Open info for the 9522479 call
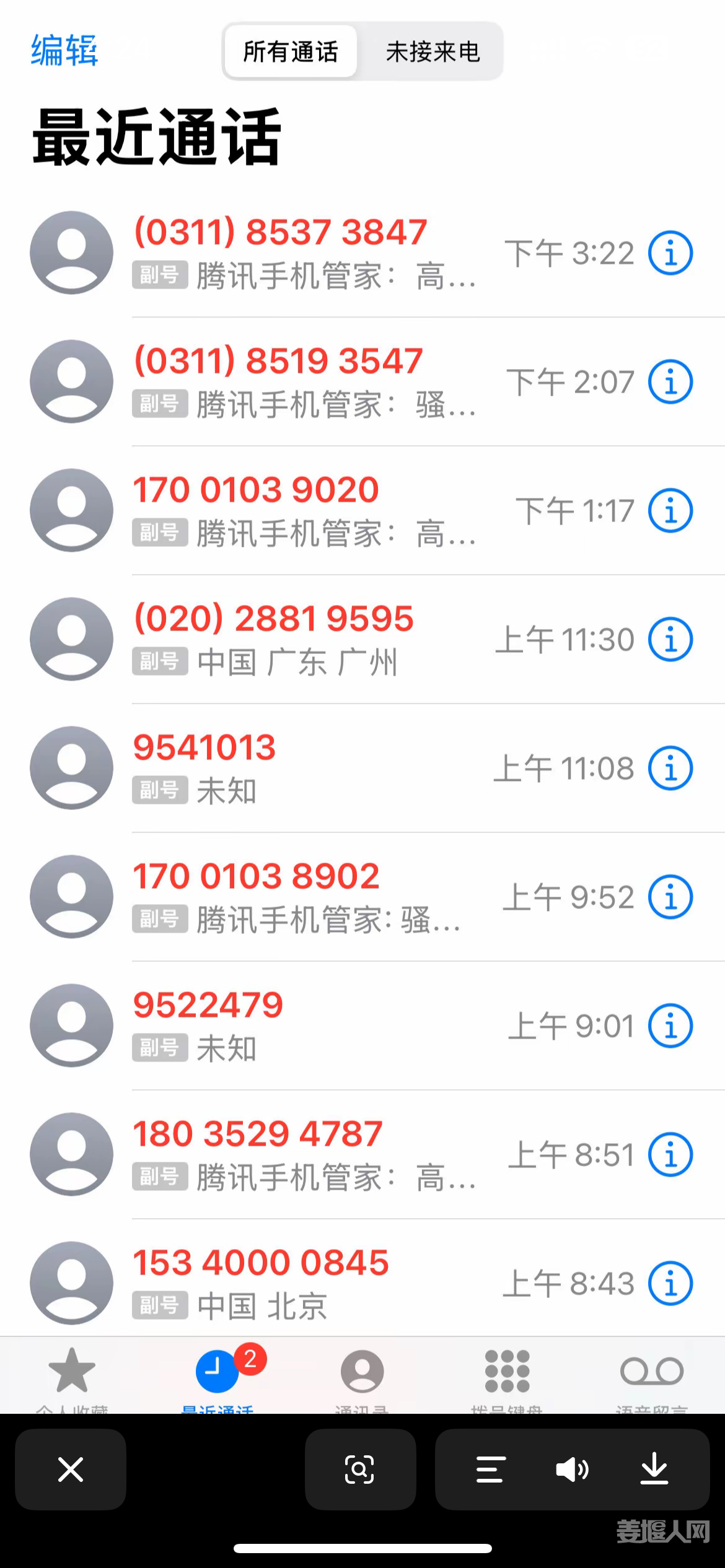 pos(670,1026)
